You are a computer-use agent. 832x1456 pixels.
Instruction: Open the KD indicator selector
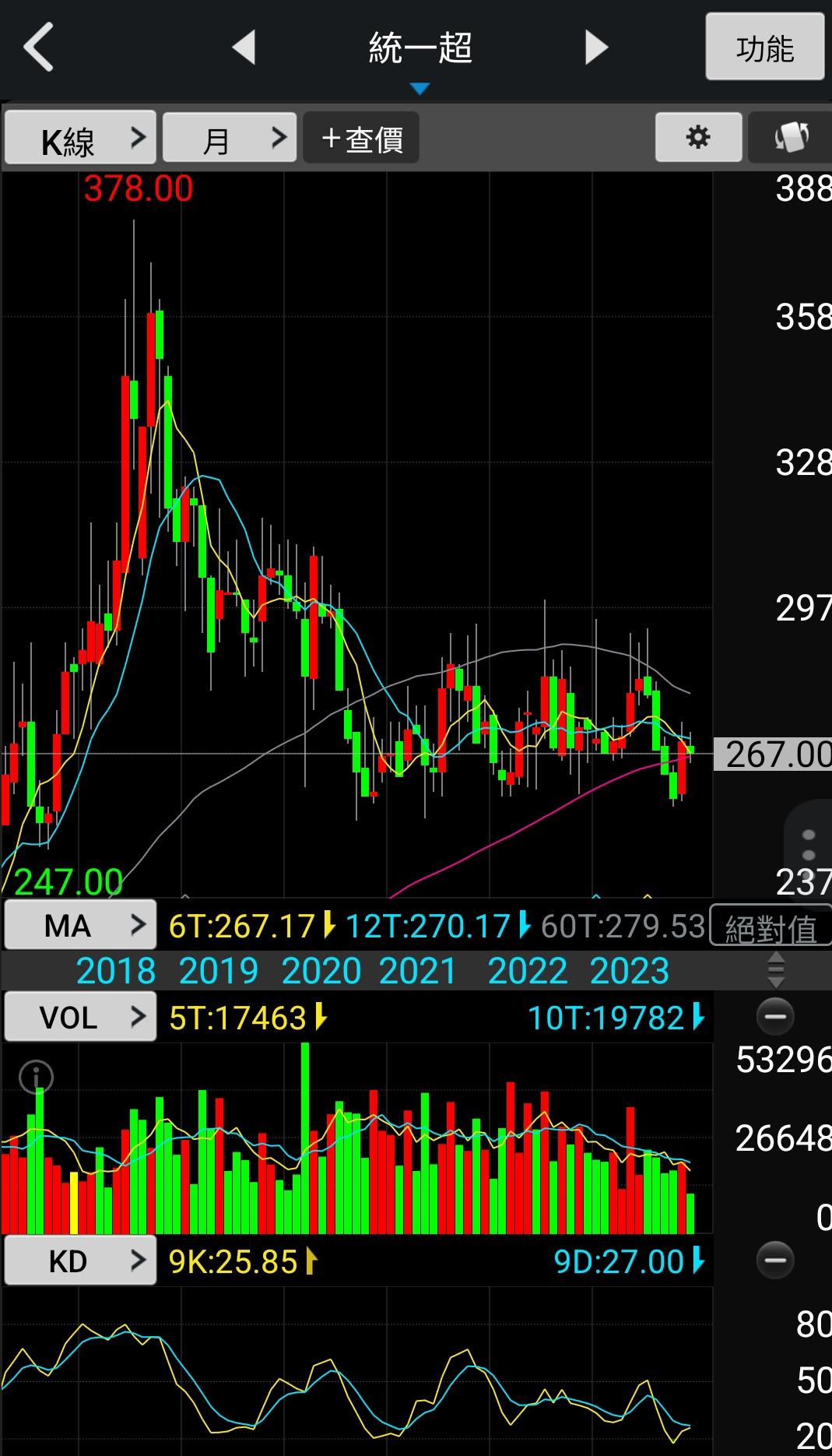(81, 1261)
